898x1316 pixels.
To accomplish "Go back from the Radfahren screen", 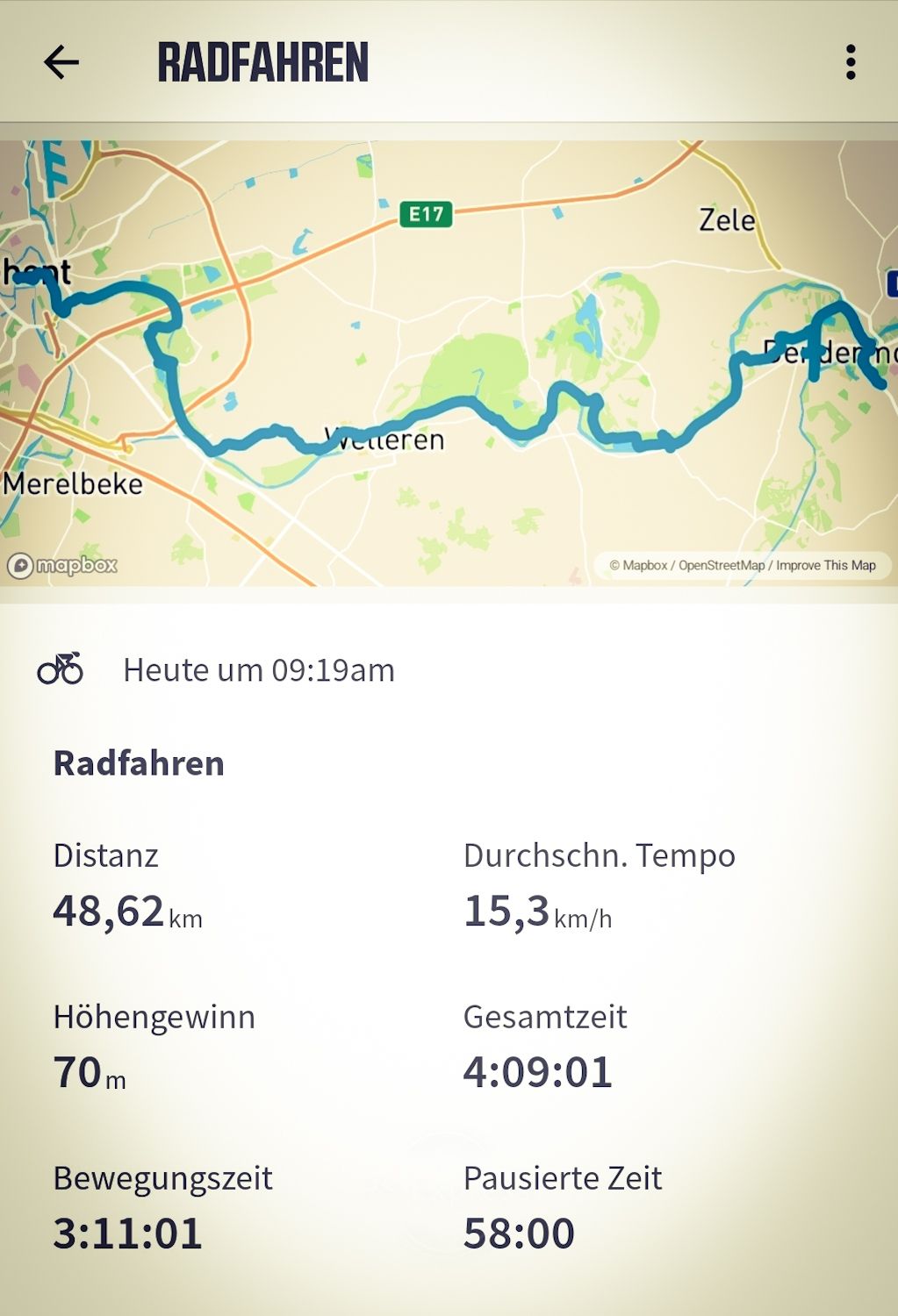I will 61,62.
